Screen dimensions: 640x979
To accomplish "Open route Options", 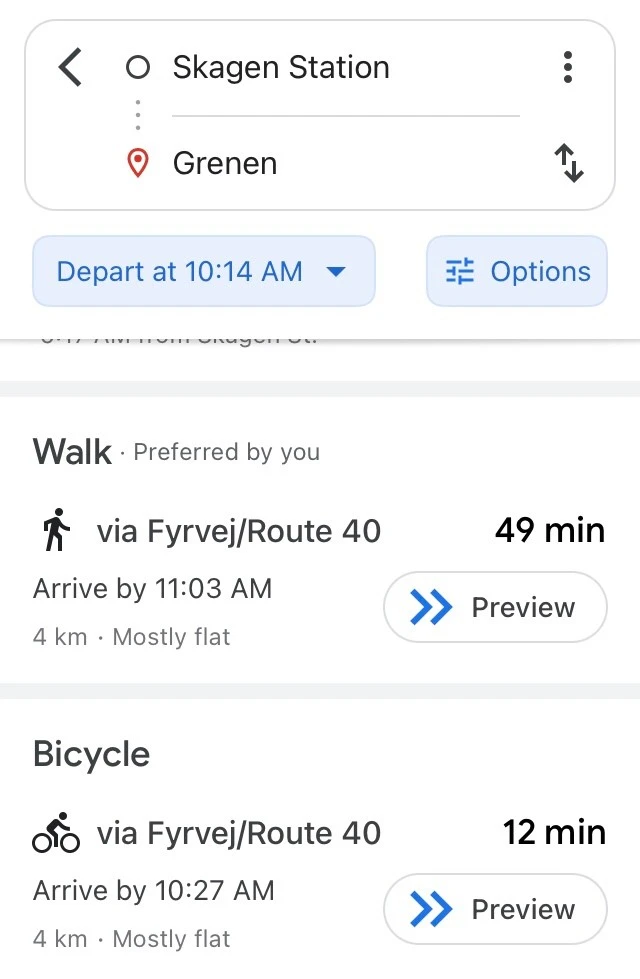I will 517,271.
